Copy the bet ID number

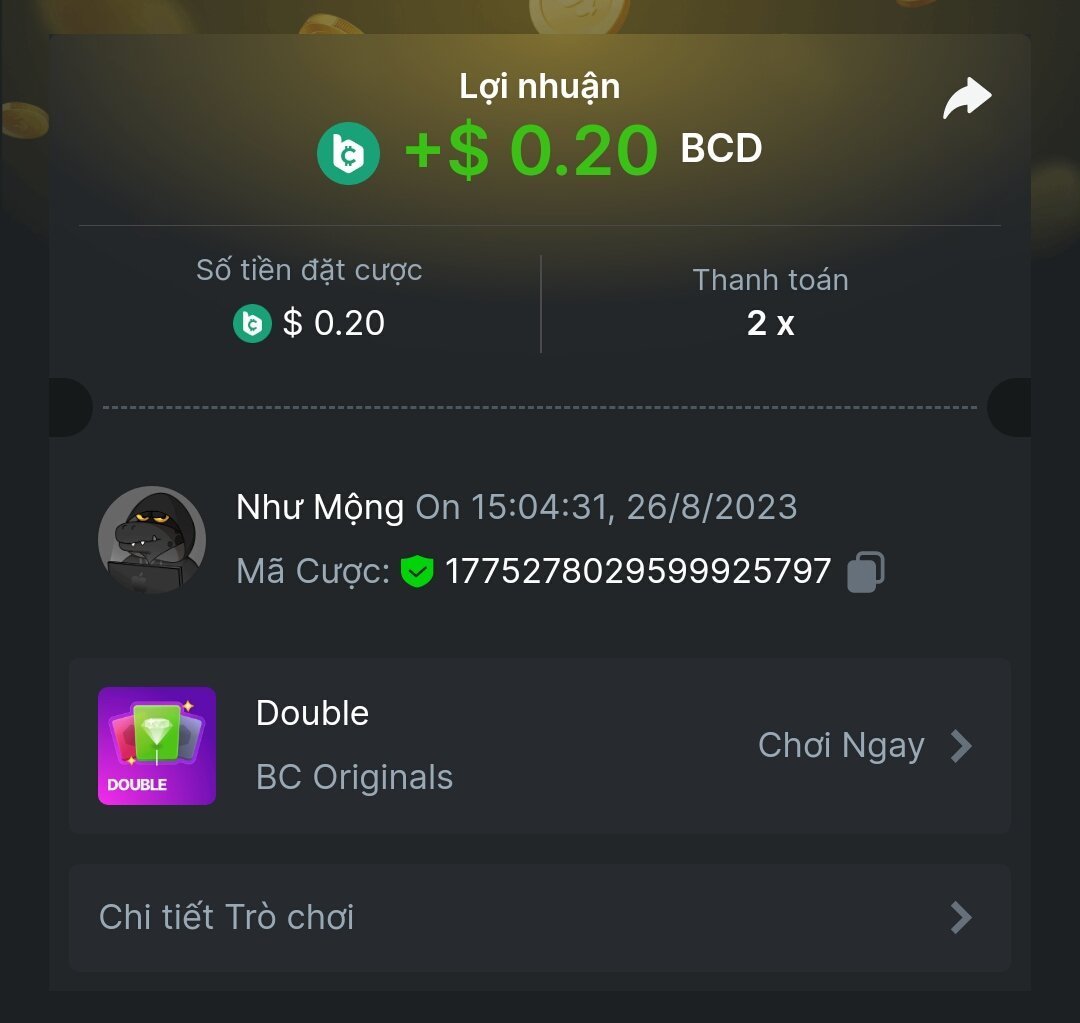(x=865, y=572)
